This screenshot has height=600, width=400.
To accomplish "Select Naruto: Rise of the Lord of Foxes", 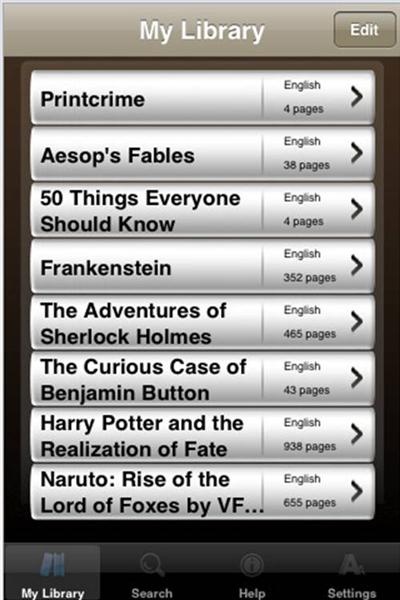I will 202,491.
